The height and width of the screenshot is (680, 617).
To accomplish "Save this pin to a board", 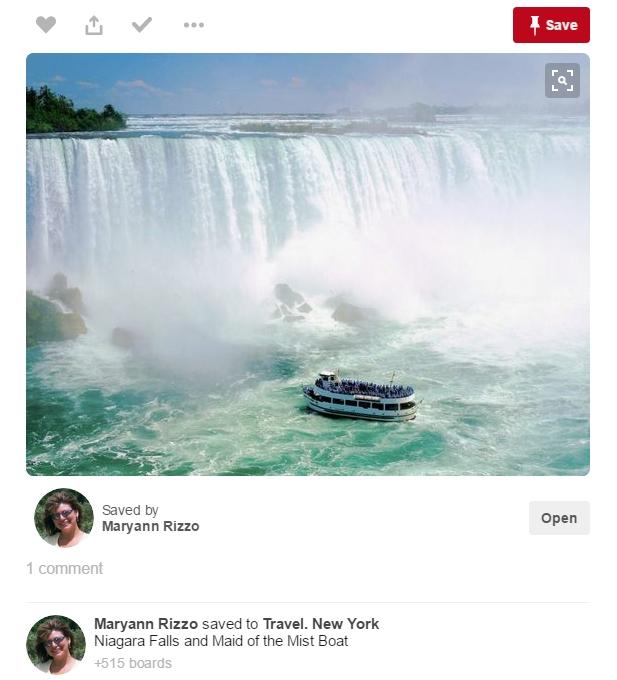I will 551,25.
